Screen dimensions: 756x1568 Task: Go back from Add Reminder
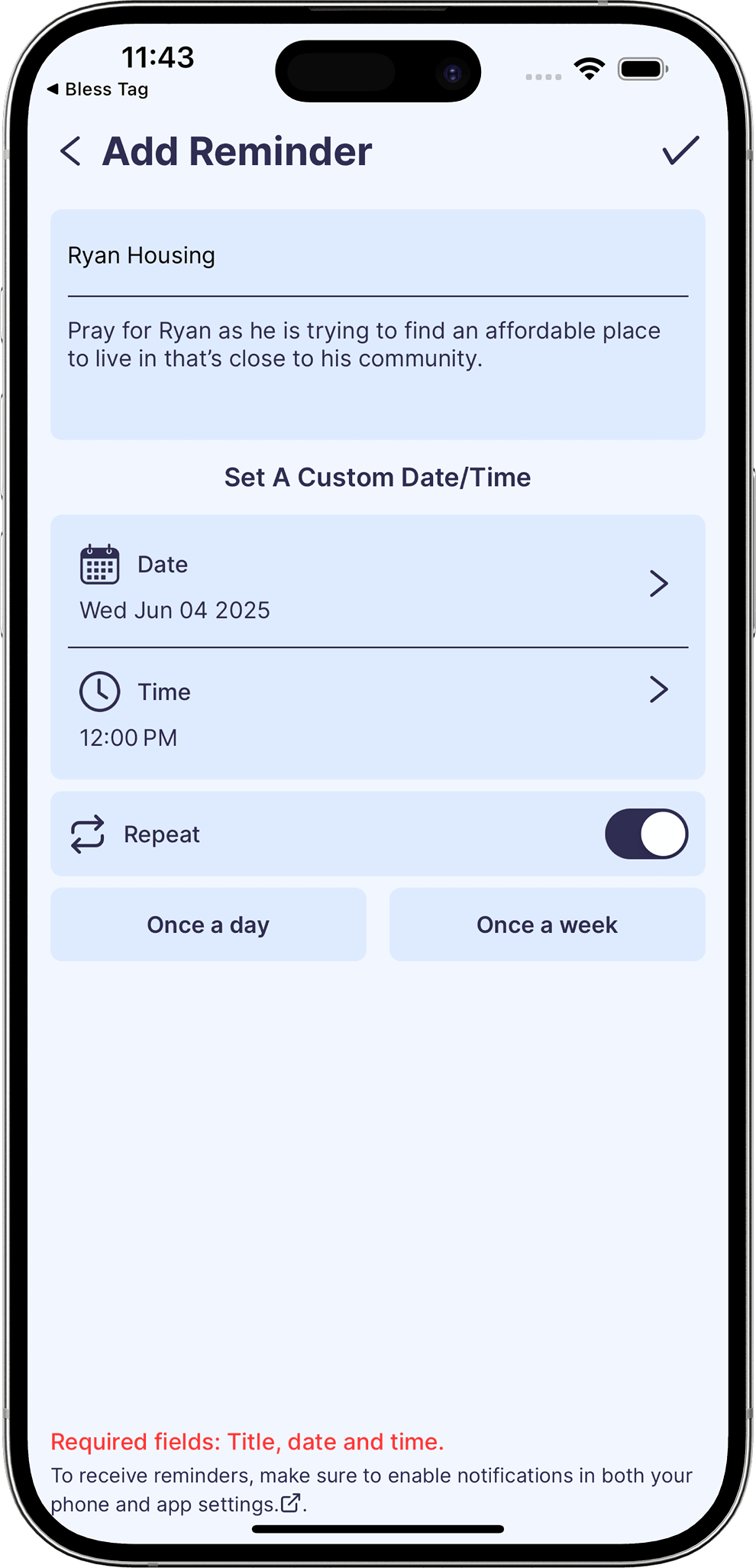(71, 151)
